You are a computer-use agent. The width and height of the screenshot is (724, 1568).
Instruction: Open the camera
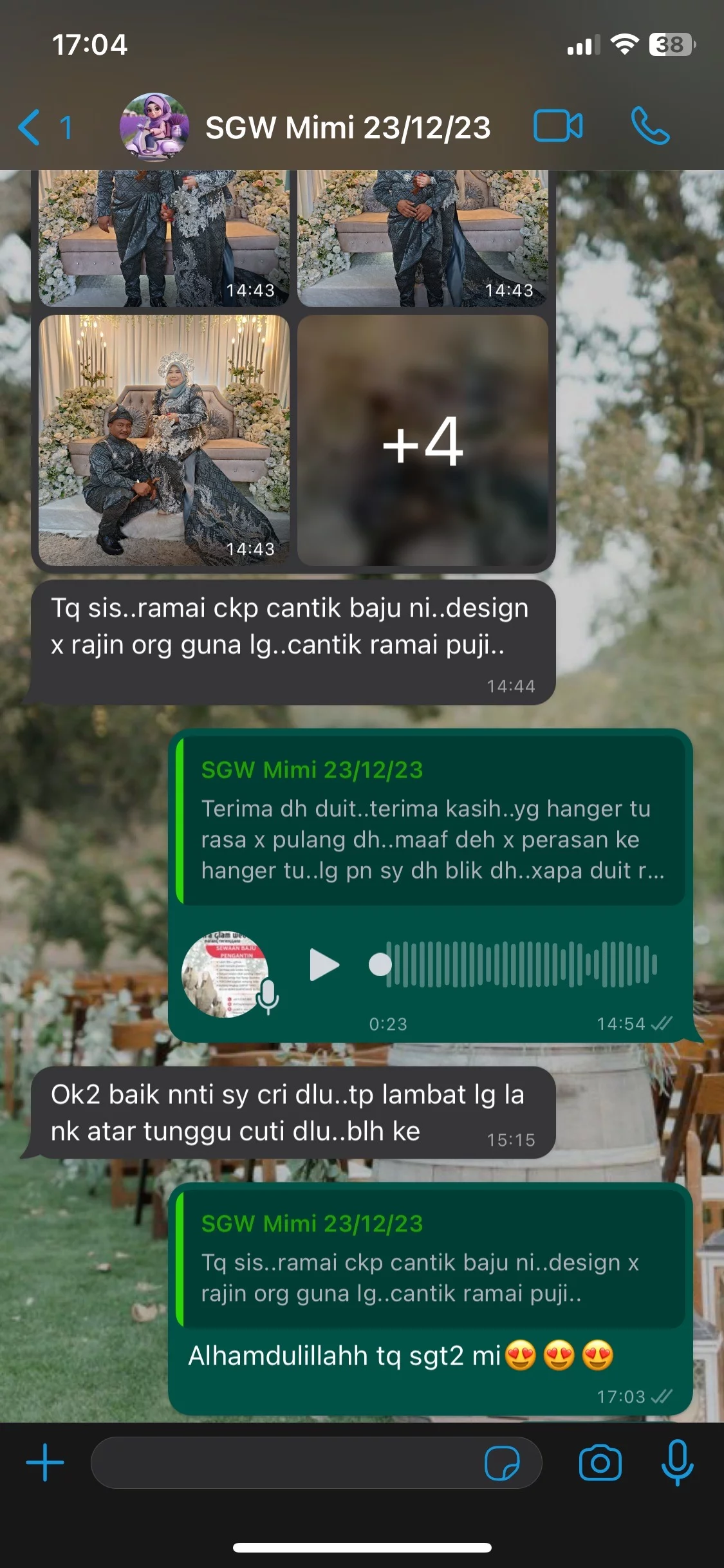[x=600, y=1462]
